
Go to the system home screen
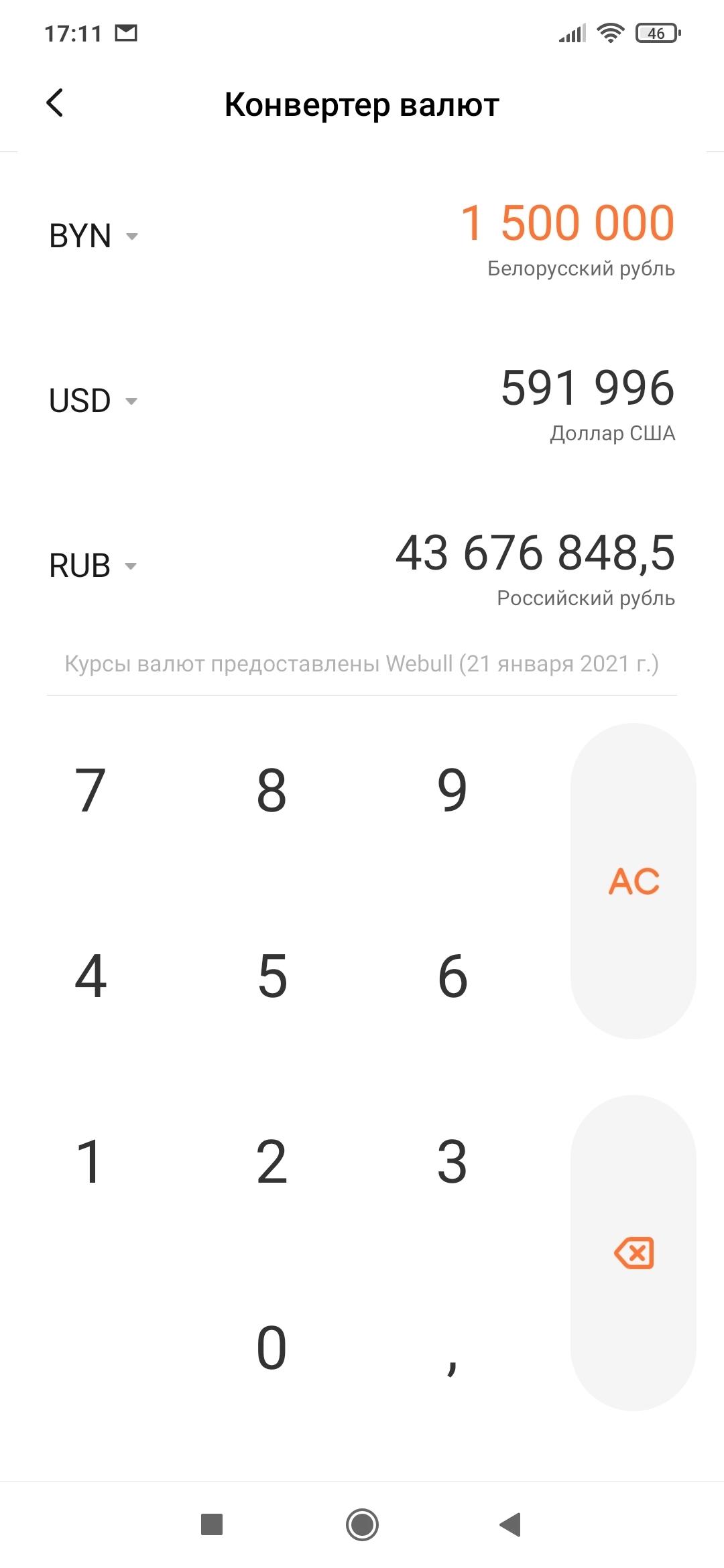tap(362, 1524)
